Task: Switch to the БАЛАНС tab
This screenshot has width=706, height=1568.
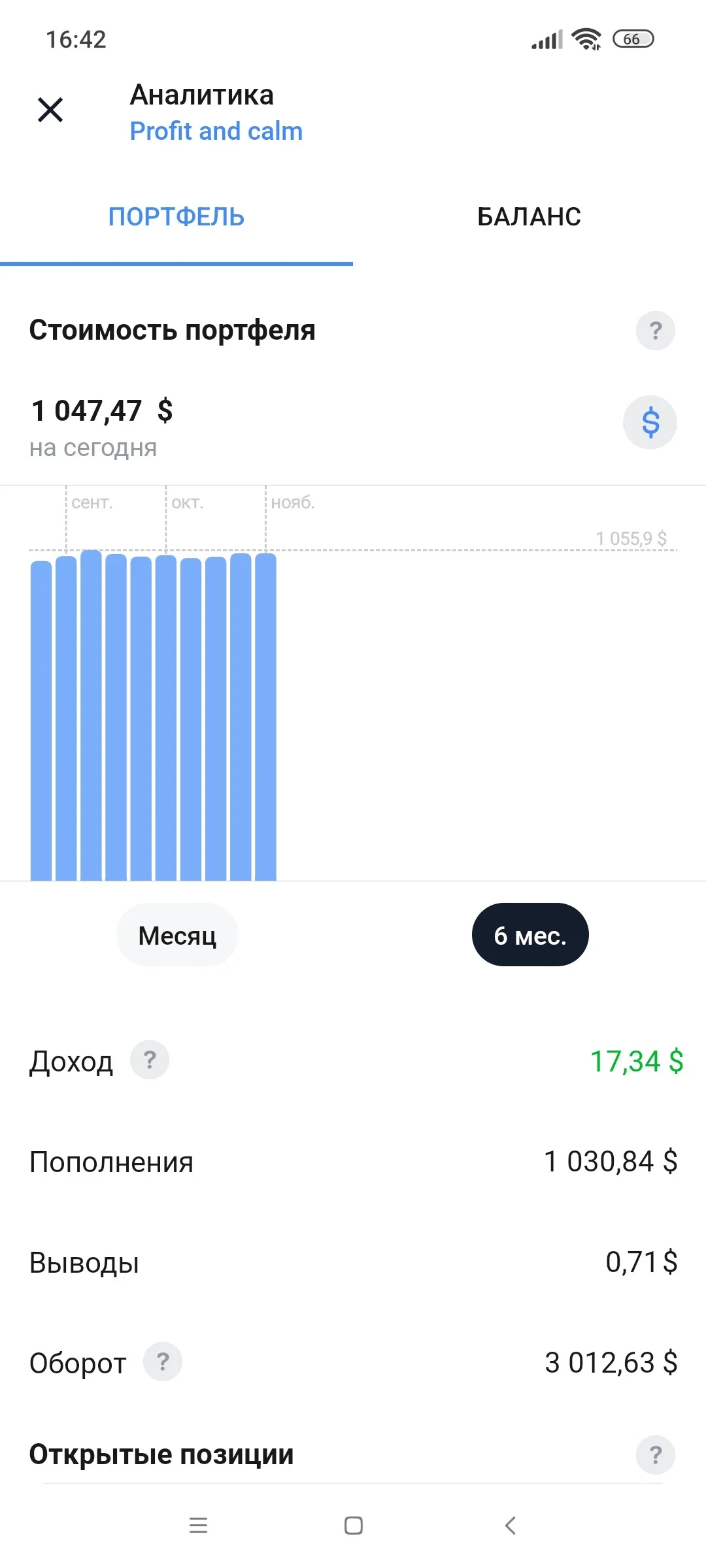Action: [x=529, y=217]
